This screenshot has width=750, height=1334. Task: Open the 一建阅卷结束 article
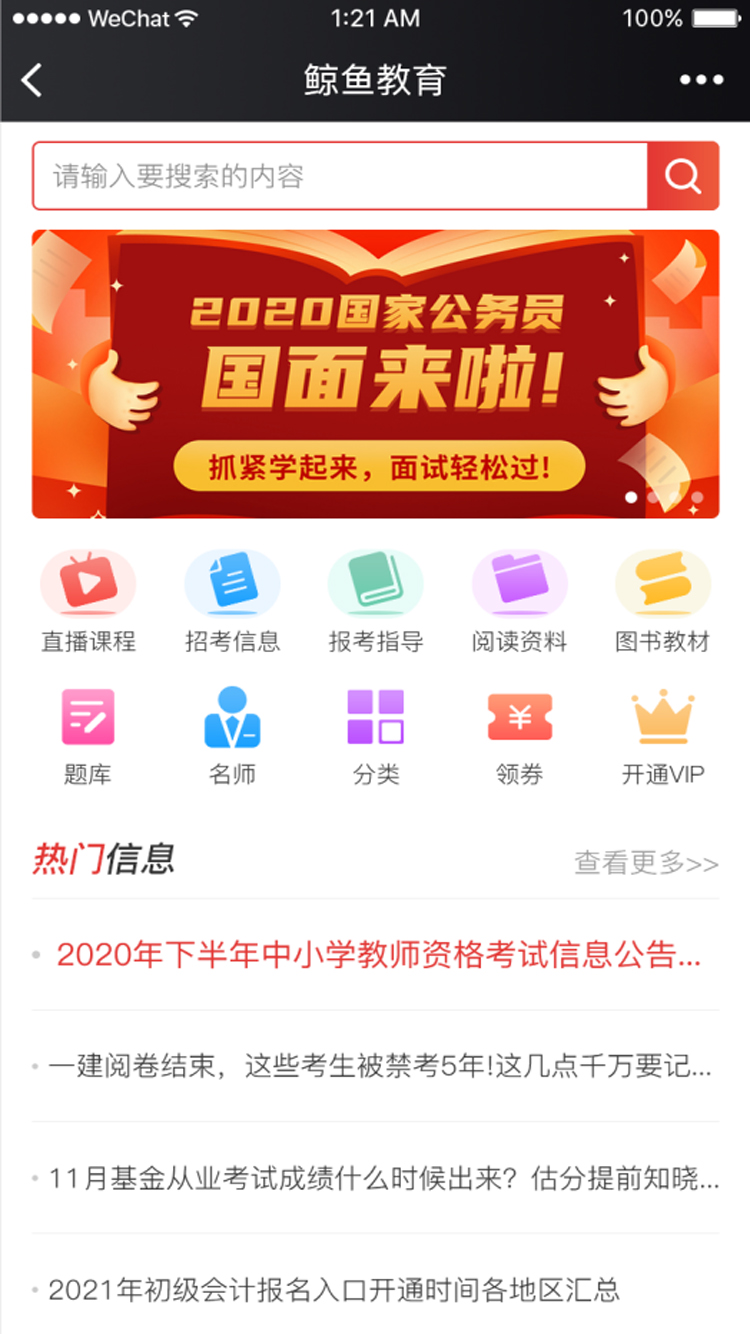click(x=378, y=1067)
